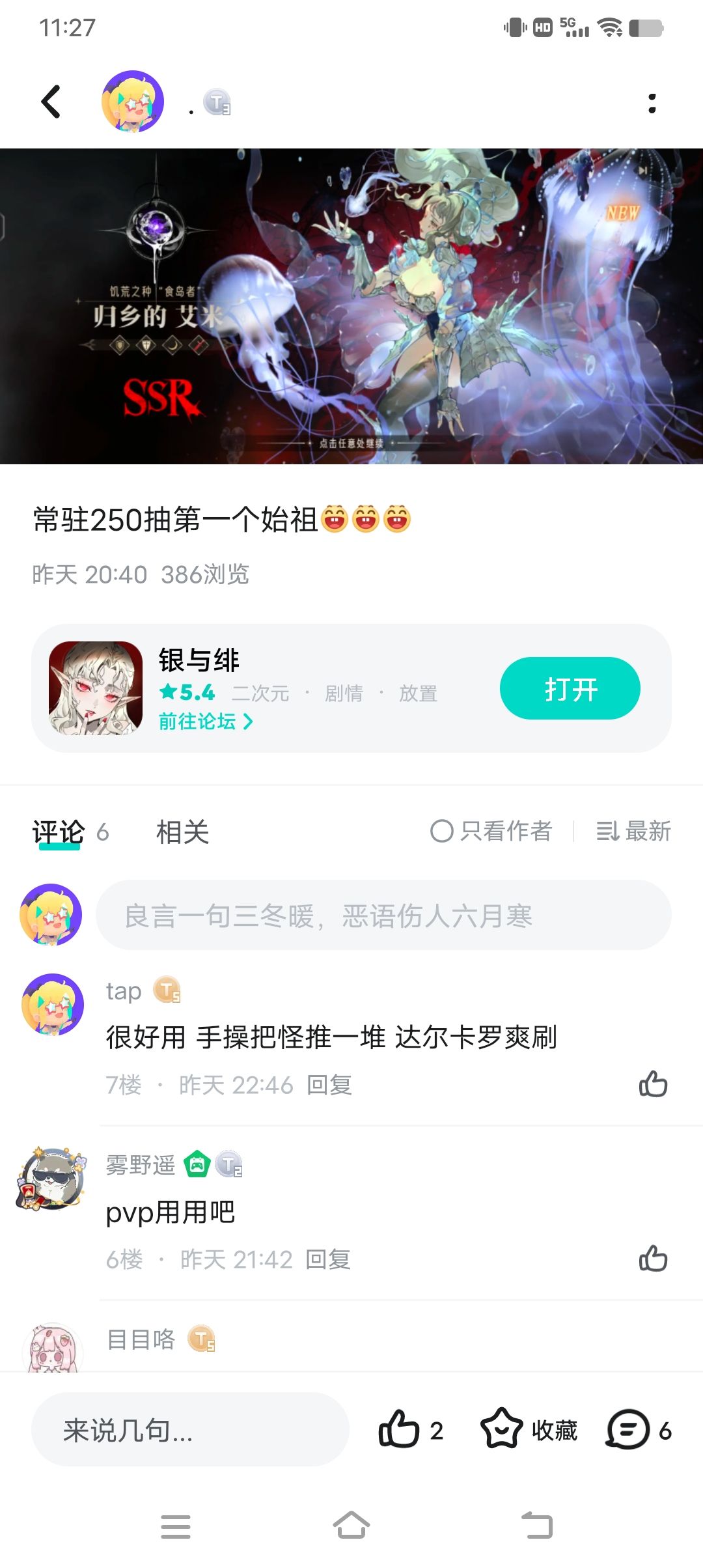Go back using the top-left arrow
Image resolution: width=703 pixels, height=1568 pixels.
pos(51,102)
